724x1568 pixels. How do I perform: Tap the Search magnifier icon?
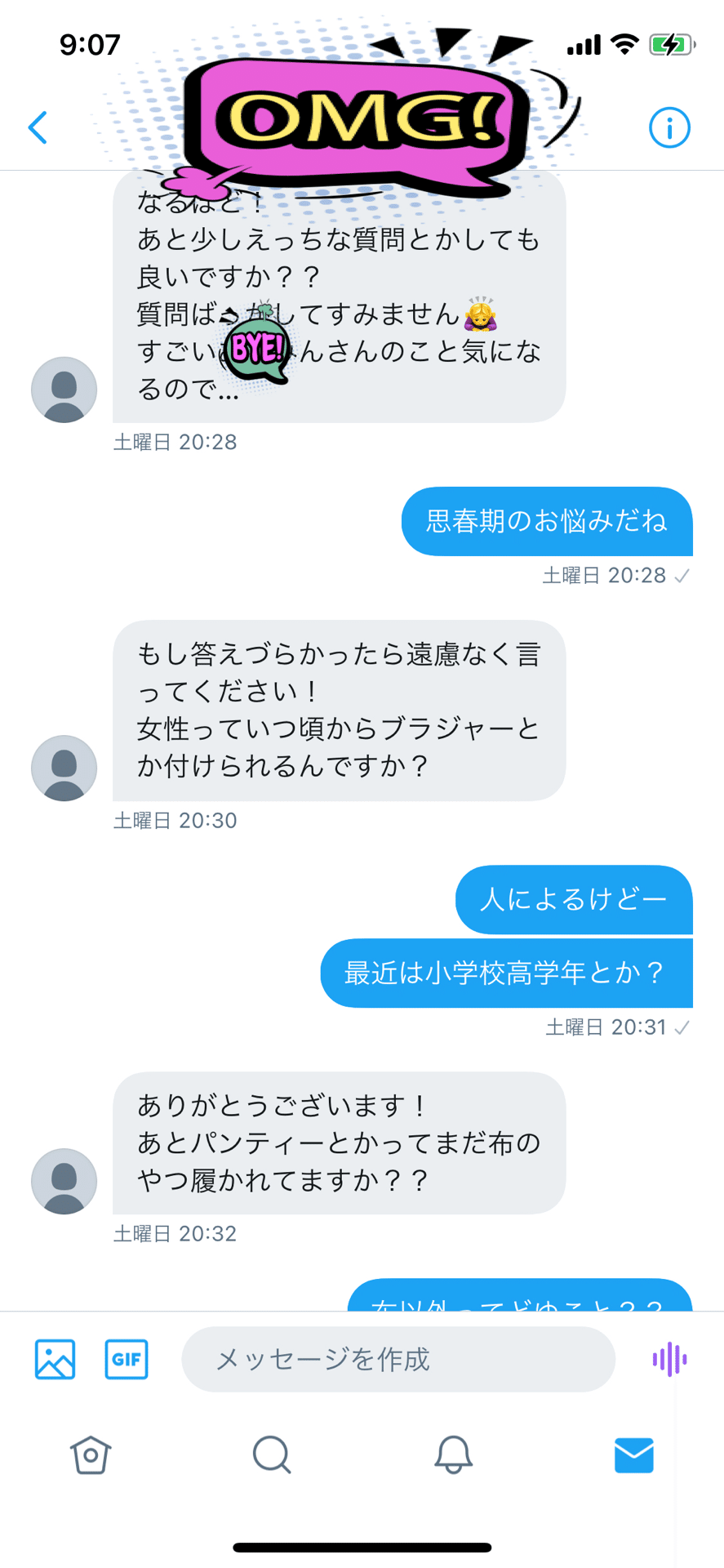coord(272,1454)
